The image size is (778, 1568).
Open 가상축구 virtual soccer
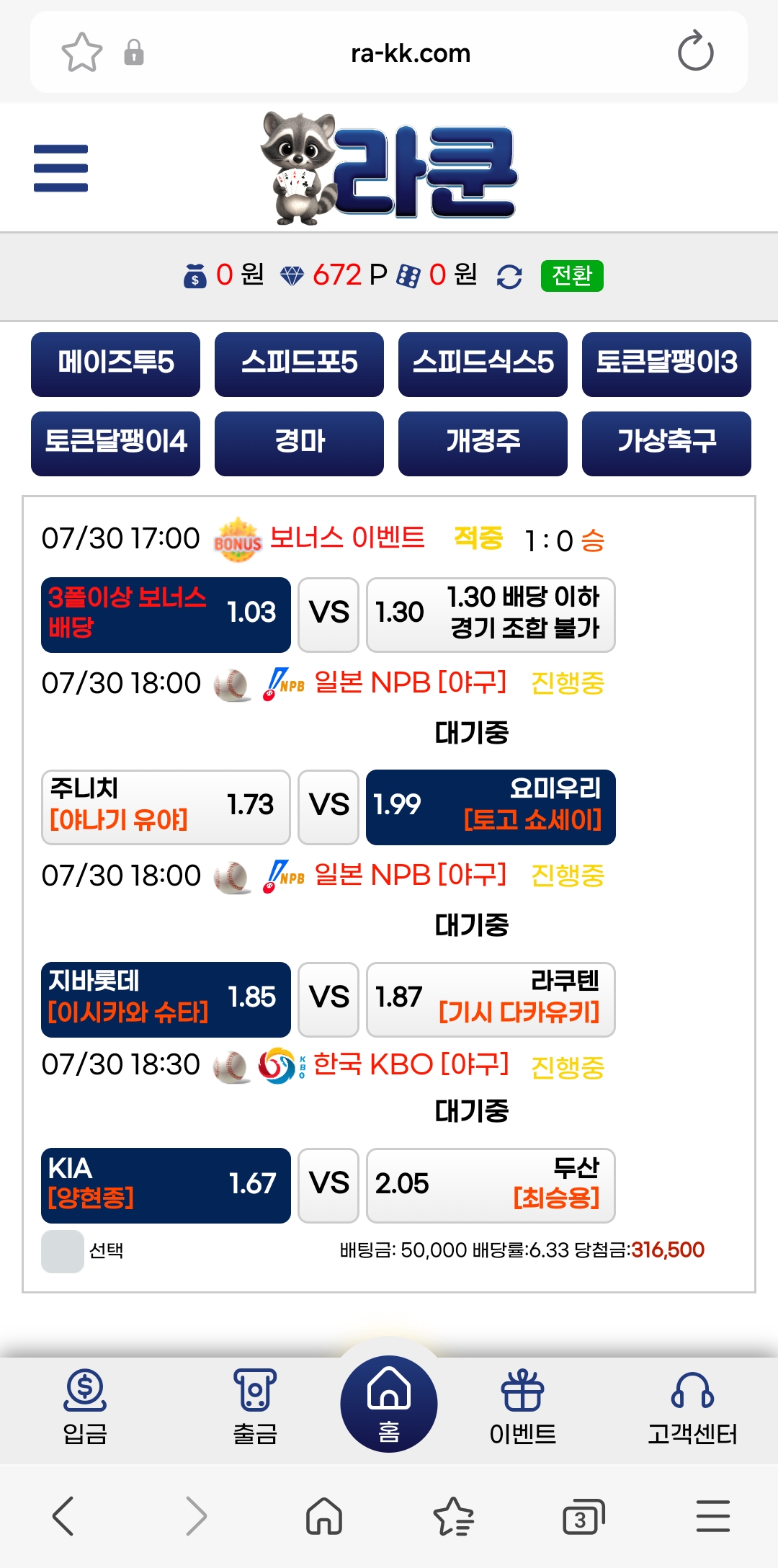[x=666, y=443]
